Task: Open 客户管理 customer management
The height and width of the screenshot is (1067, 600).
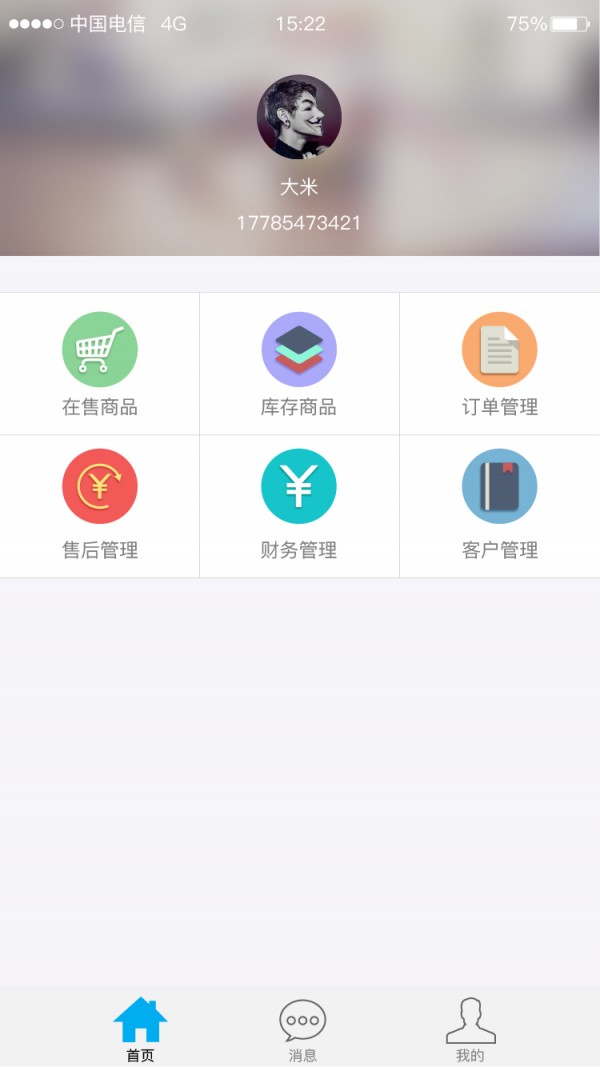Action: tap(499, 506)
